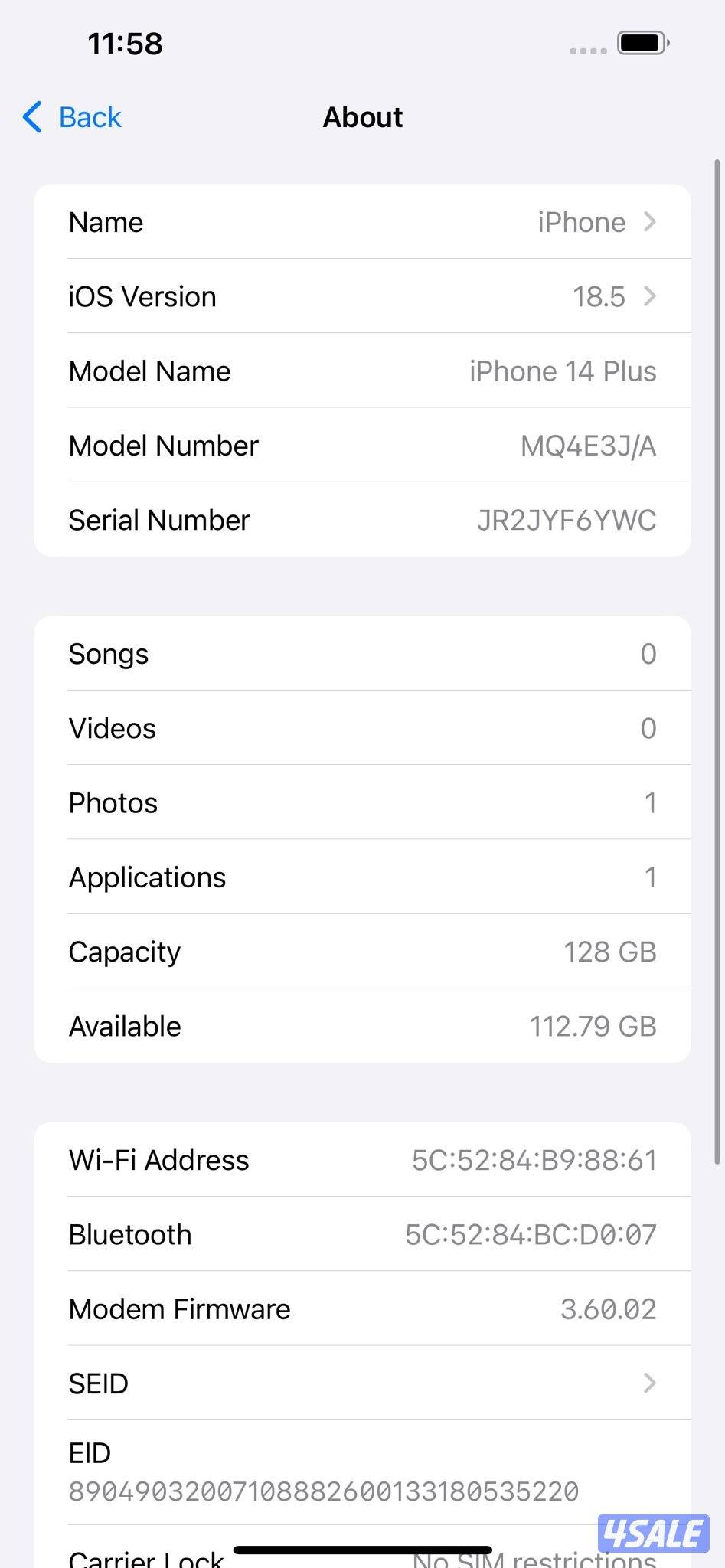
Task: Select the Model Name iPhone 14 Plus row
Action: [x=362, y=371]
